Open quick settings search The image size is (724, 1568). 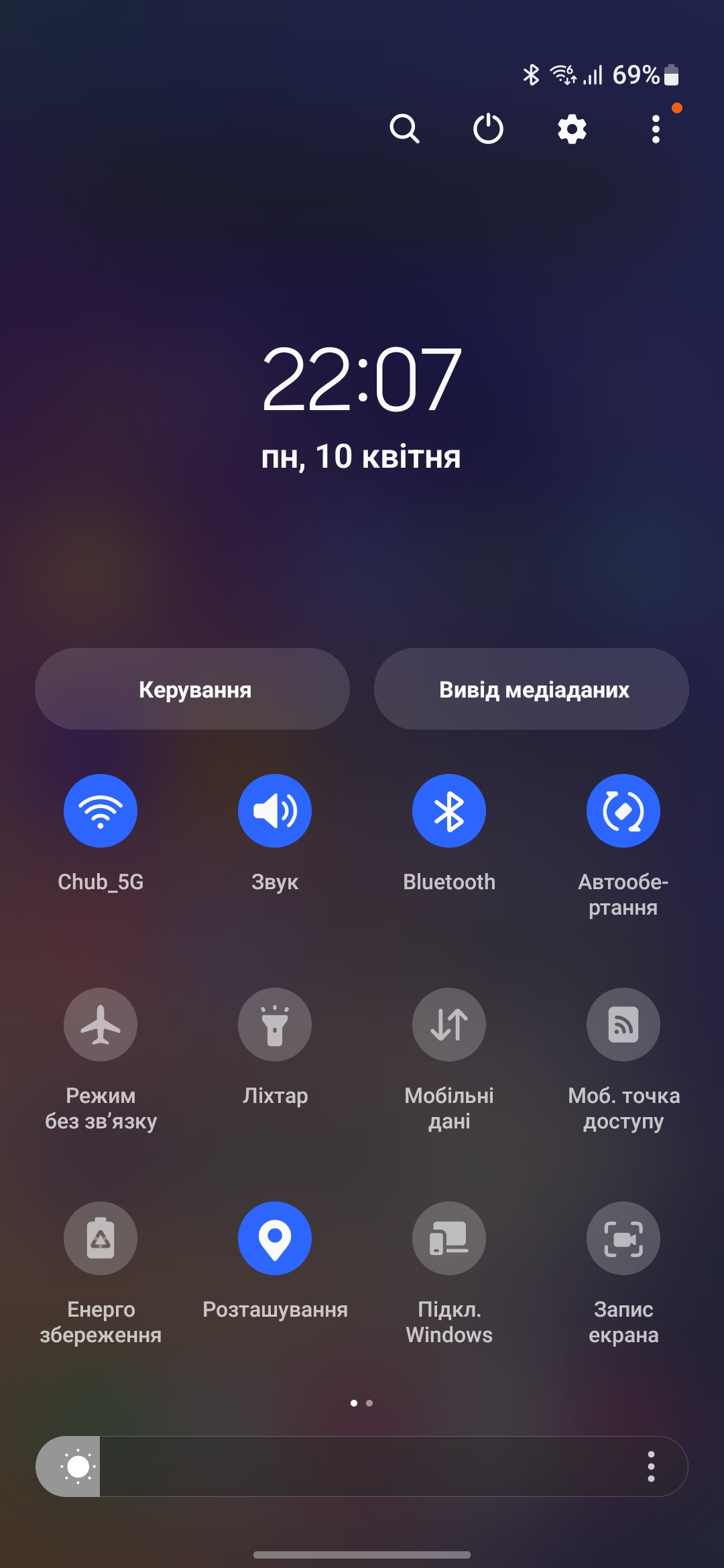click(404, 129)
